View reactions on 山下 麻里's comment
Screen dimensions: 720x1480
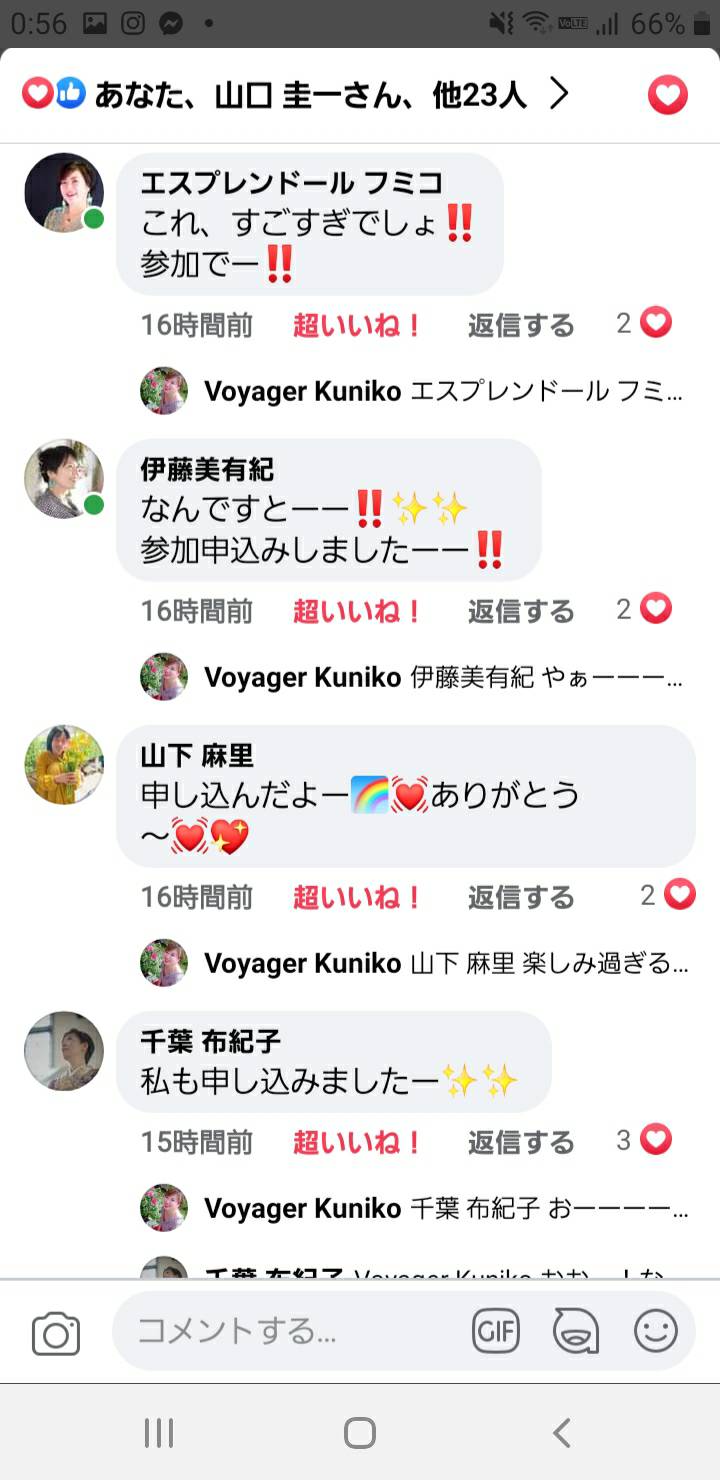coord(668,895)
